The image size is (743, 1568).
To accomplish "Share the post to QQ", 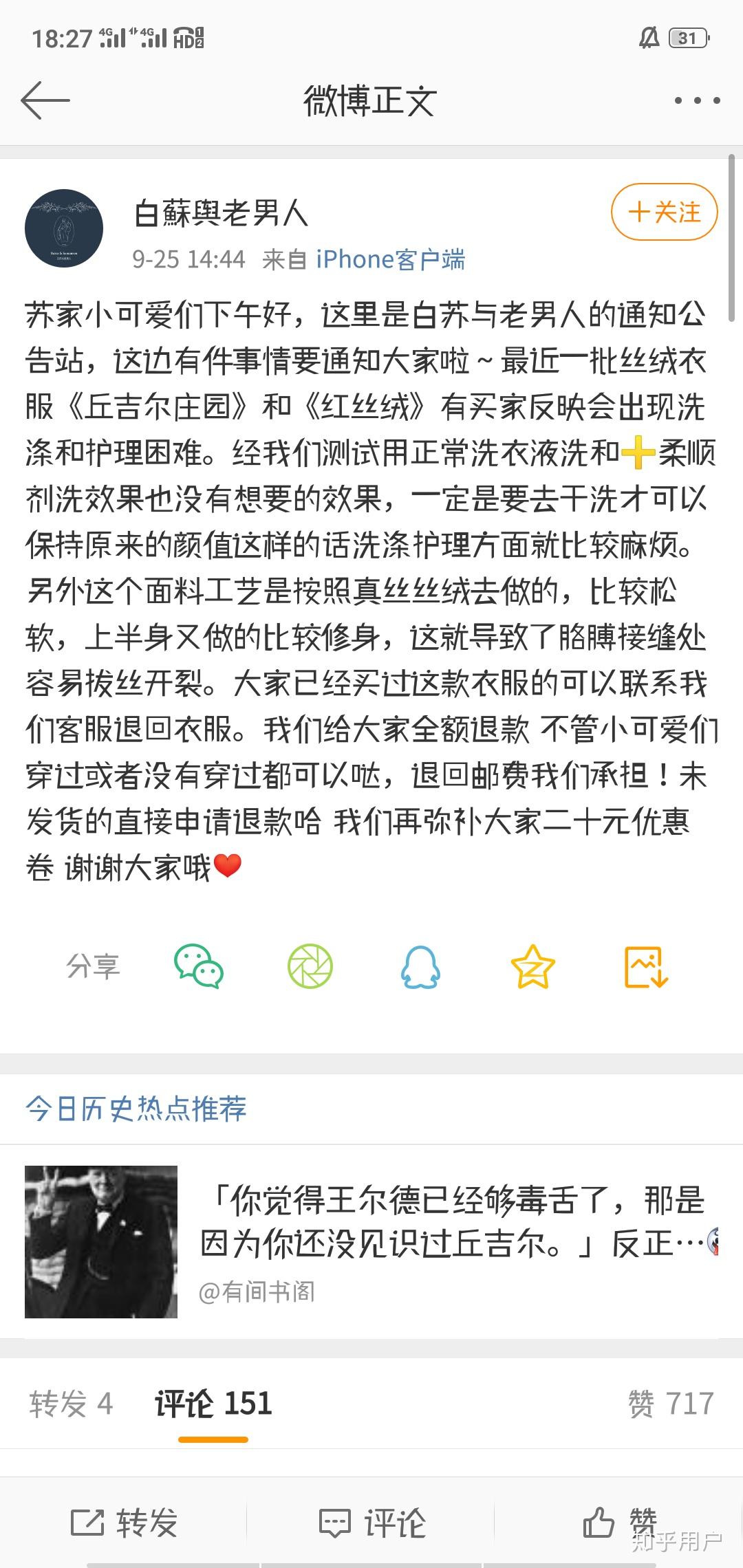I will [x=420, y=966].
